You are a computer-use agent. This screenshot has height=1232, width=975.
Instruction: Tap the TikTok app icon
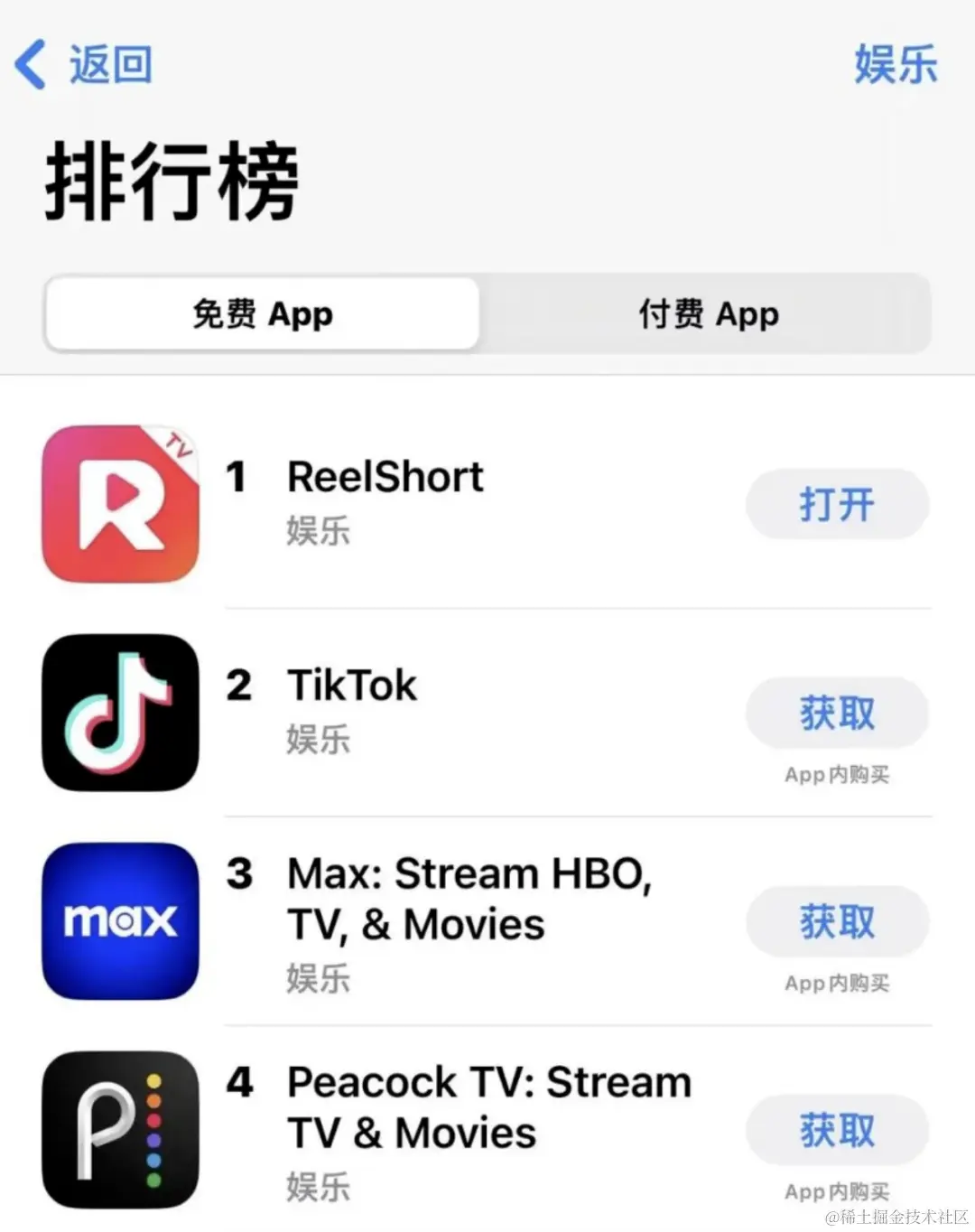click(x=120, y=713)
